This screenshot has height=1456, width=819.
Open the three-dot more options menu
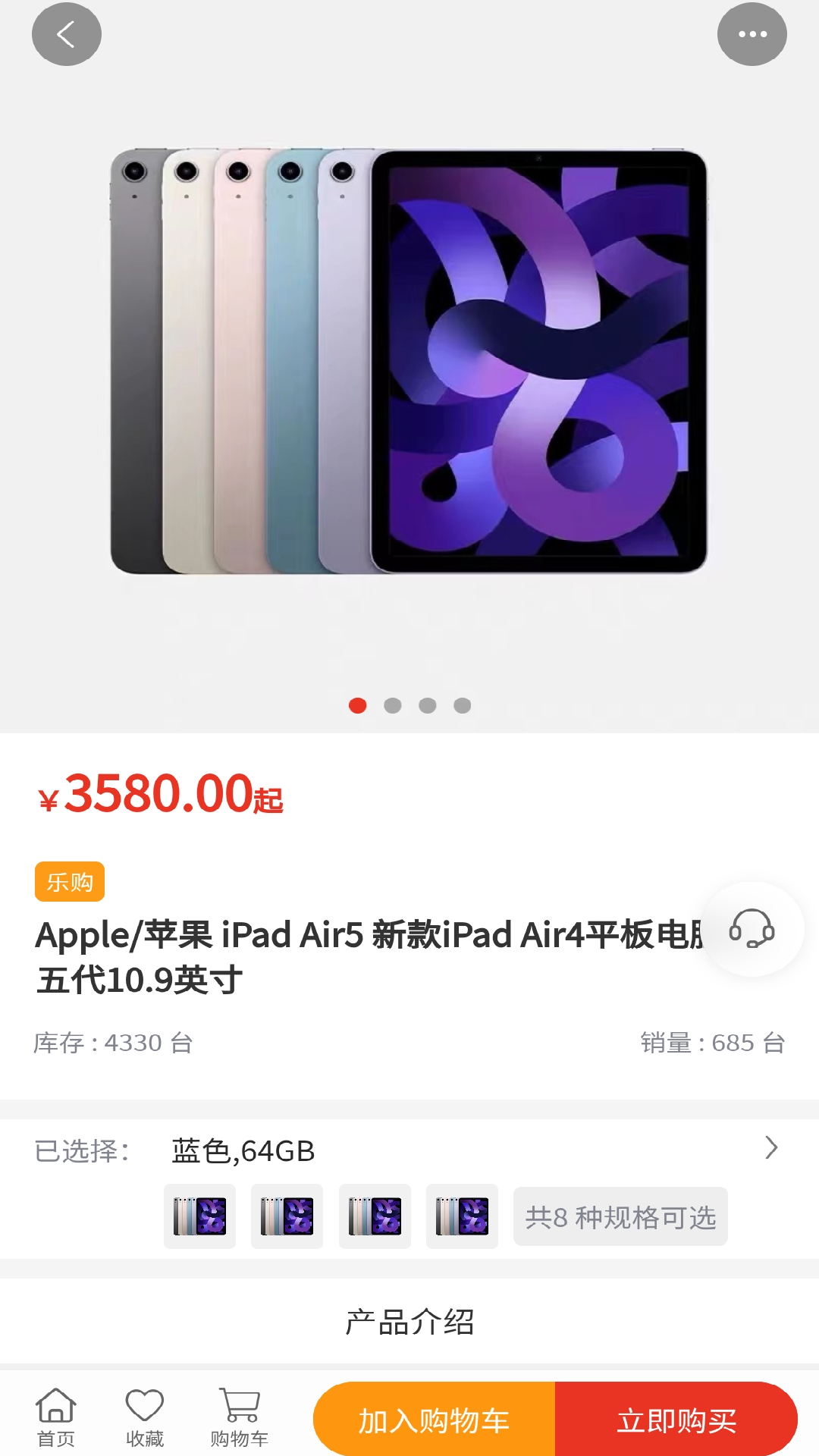pyautogui.click(x=752, y=34)
